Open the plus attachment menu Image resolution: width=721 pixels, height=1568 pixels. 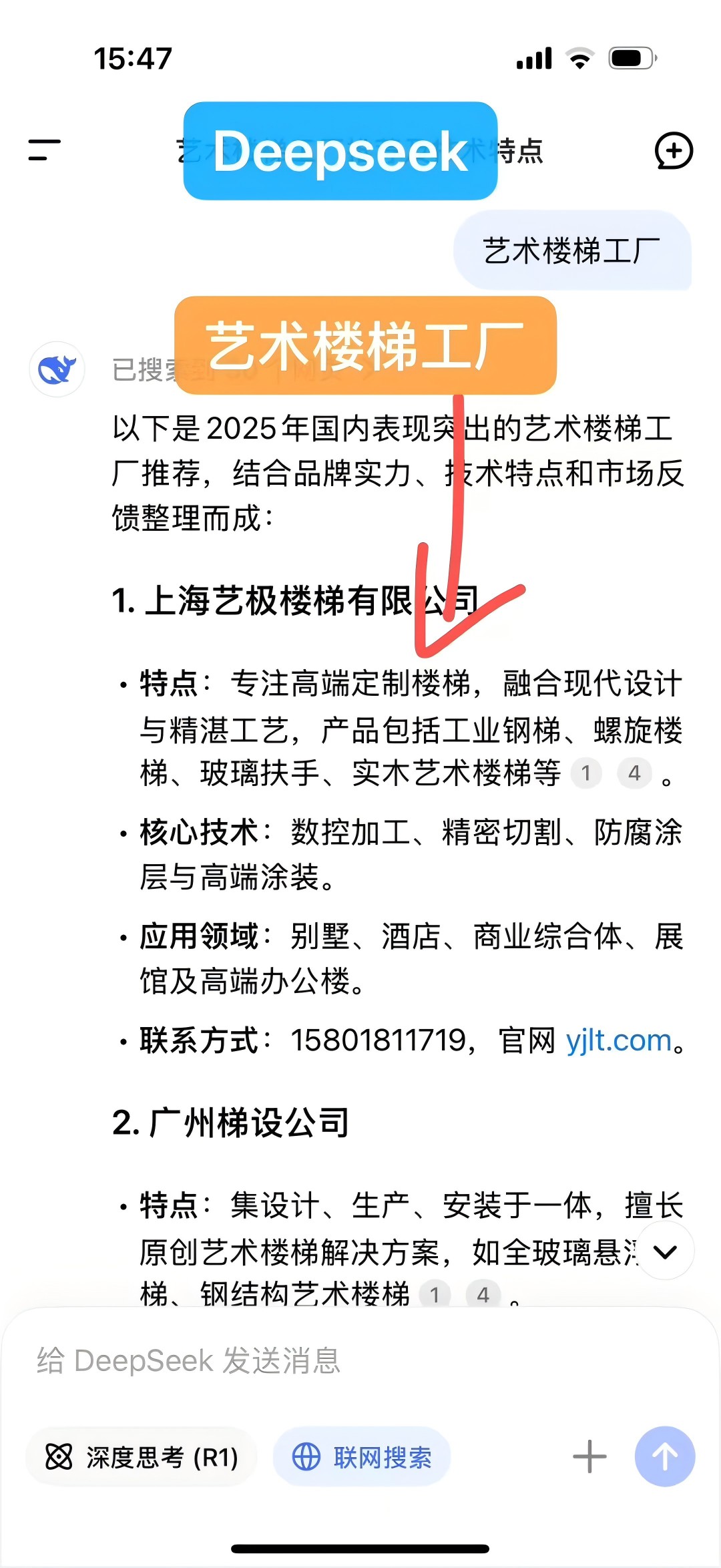(x=589, y=1457)
